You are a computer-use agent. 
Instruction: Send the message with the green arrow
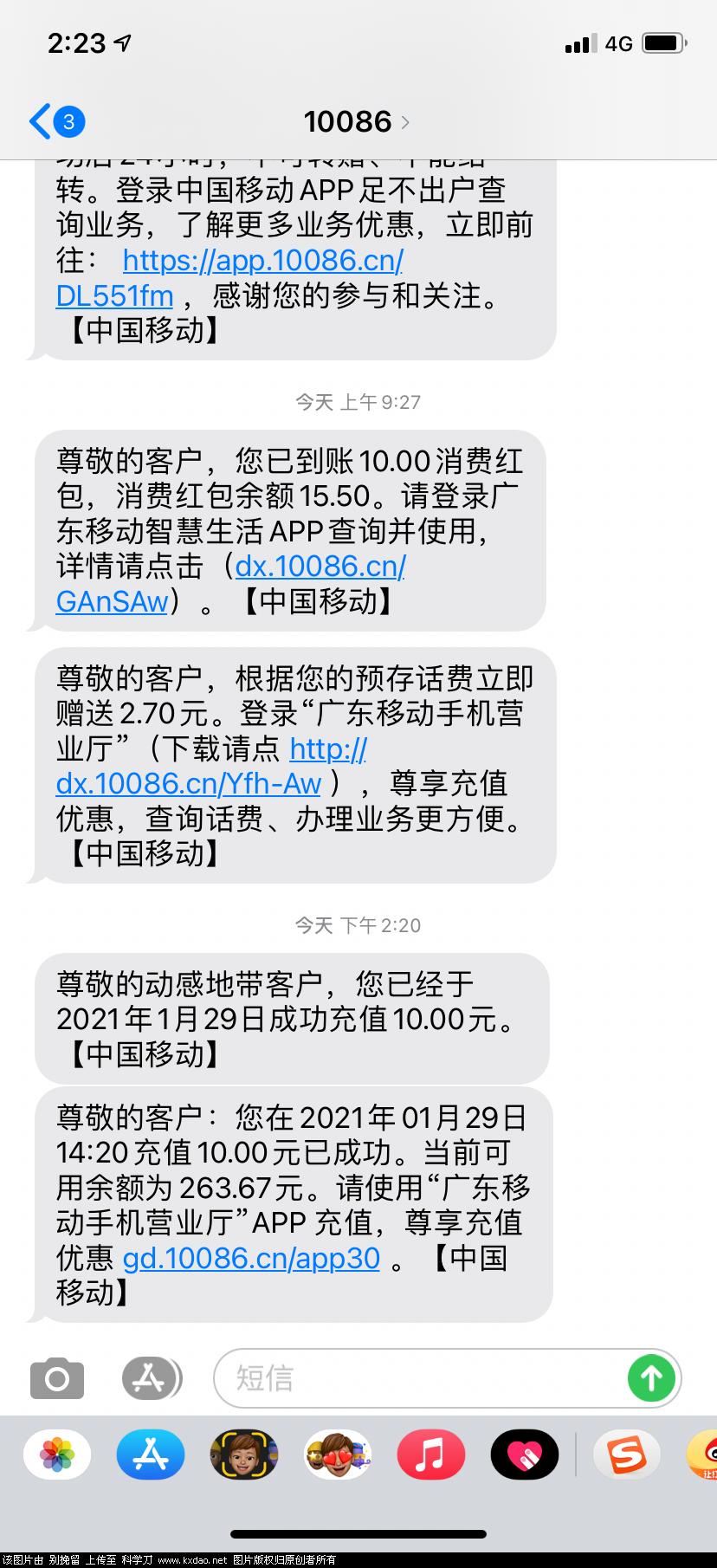652,1377
